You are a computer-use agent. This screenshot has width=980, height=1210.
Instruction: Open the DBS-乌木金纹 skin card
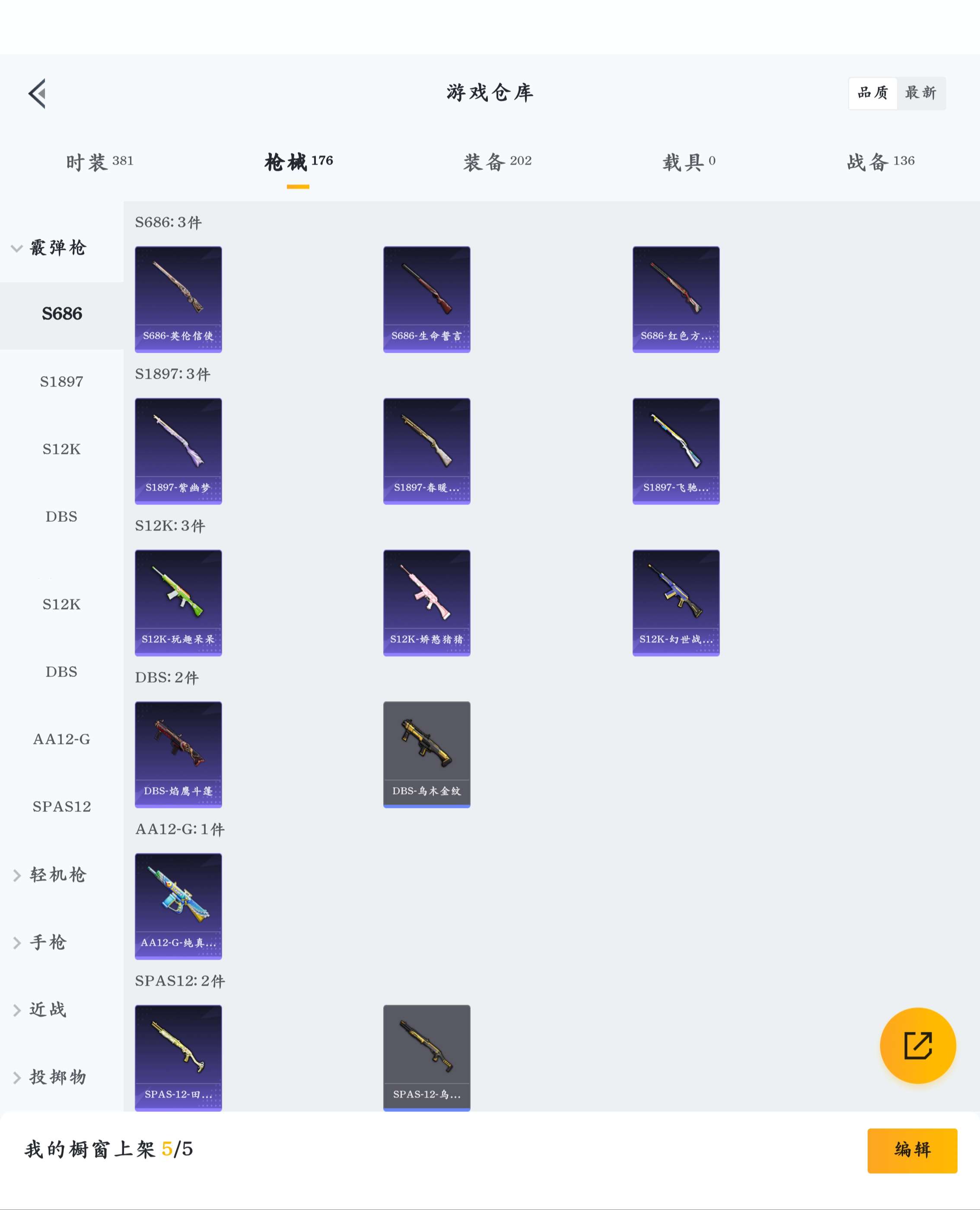coord(426,754)
